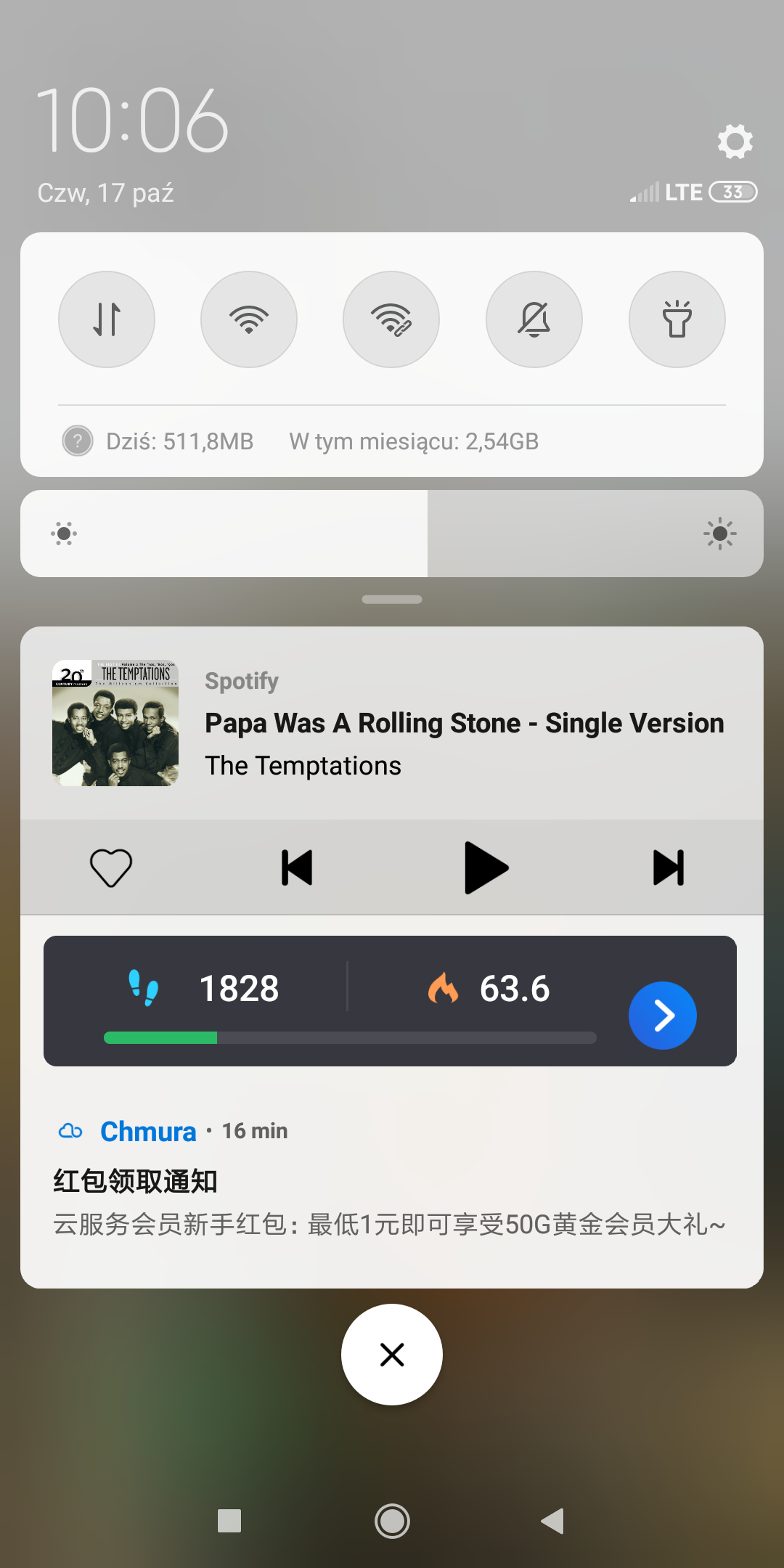Expand the quick settings handle
Screen dimensions: 784x1568
click(392, 600)
